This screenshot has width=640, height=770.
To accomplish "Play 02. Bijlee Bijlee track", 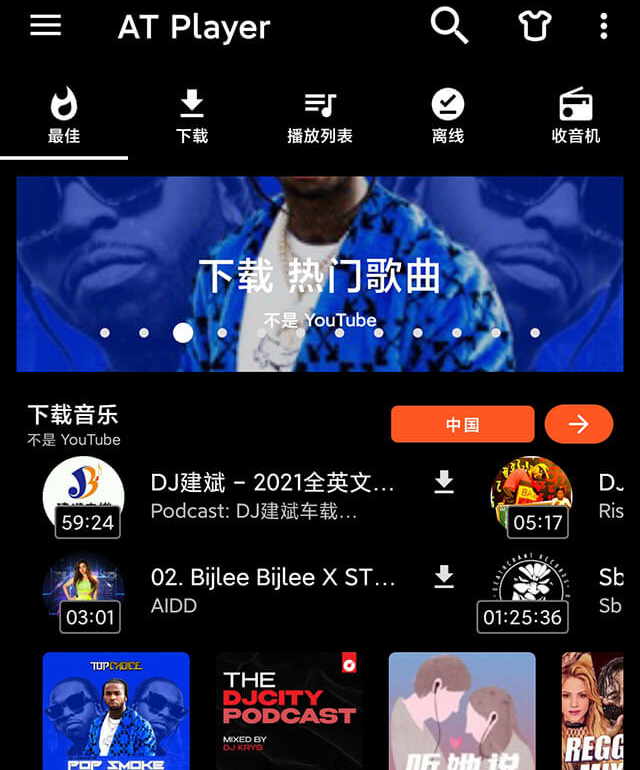I will click(272, 590).
